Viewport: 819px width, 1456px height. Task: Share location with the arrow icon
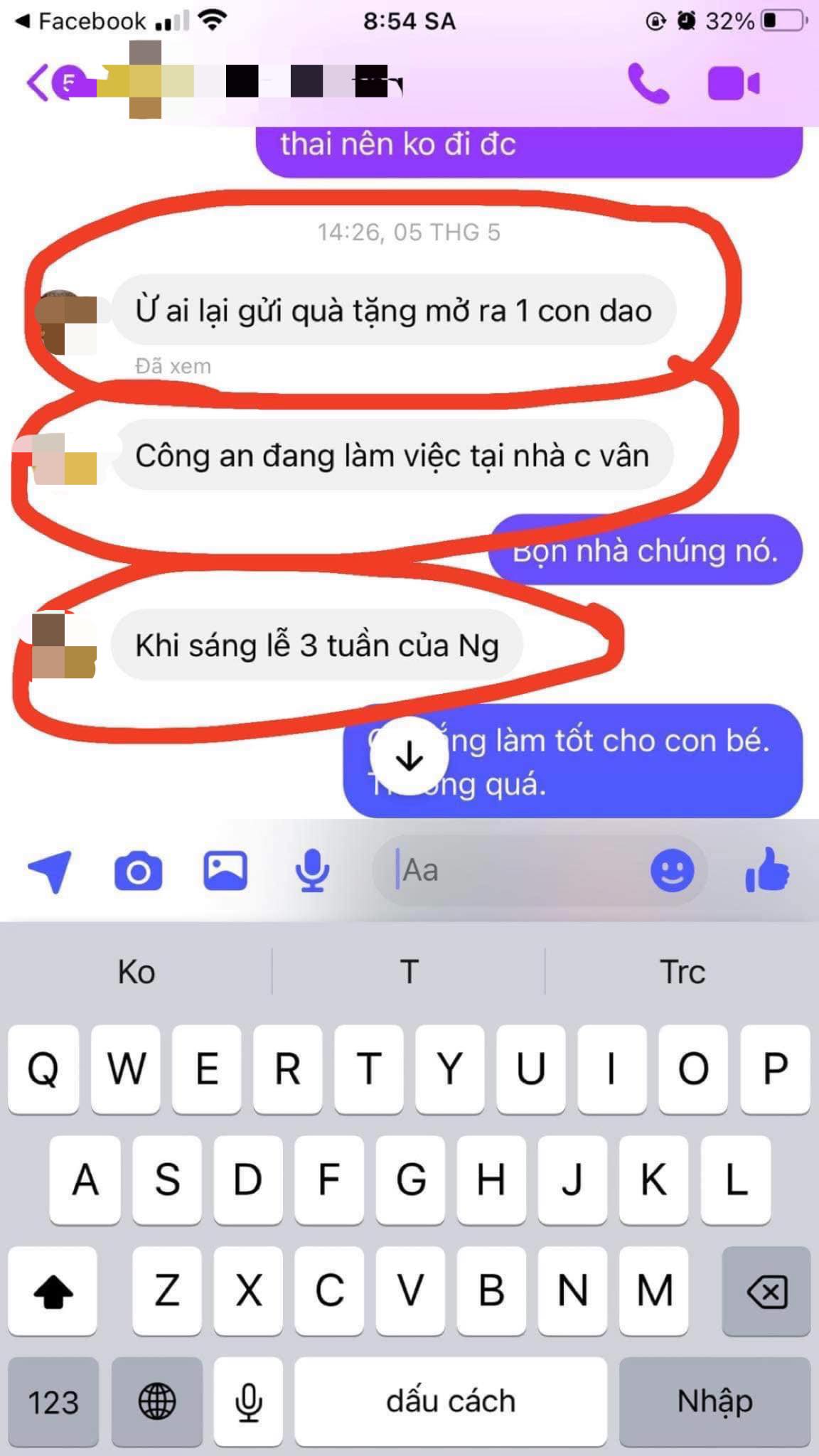(x=50, y=870)
